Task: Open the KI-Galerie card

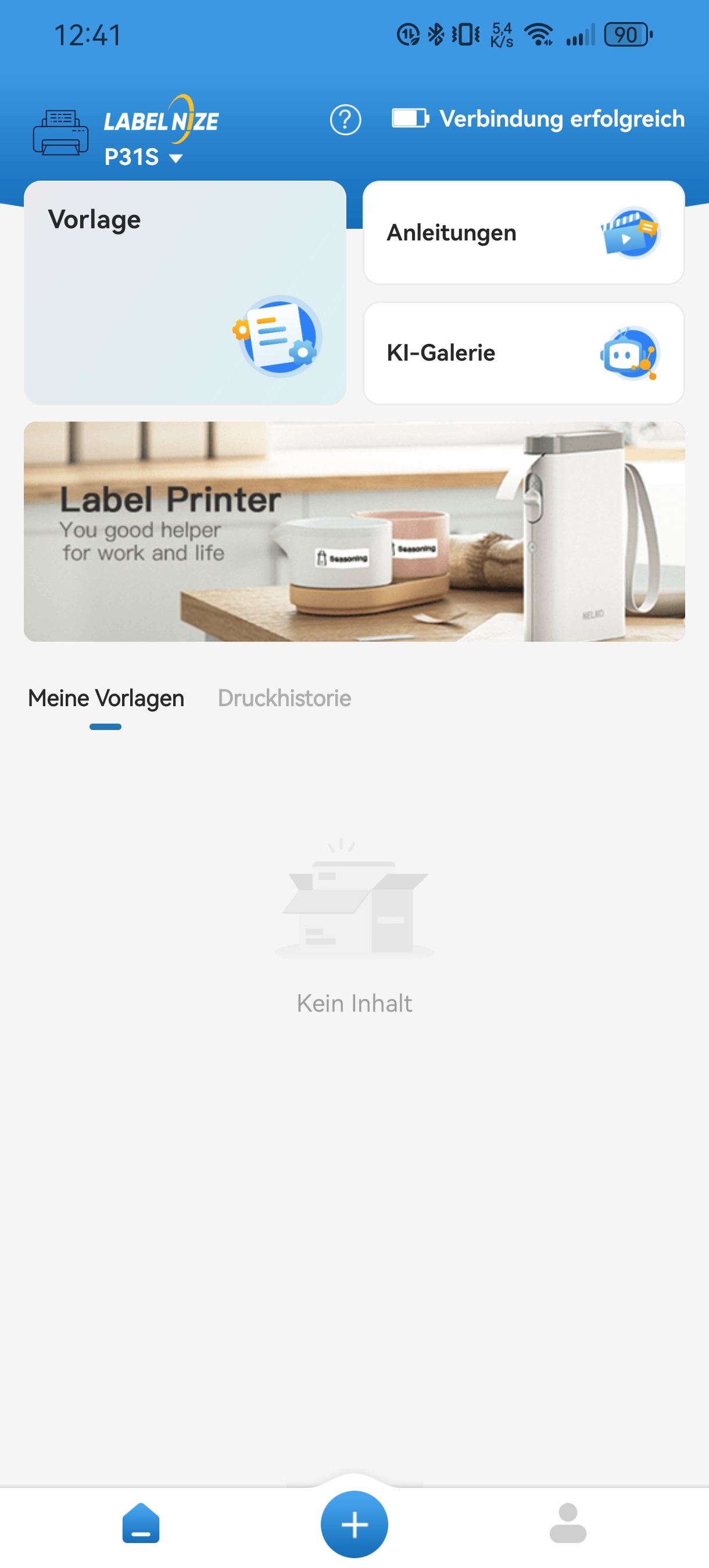Action: click(x=524, y=353)
